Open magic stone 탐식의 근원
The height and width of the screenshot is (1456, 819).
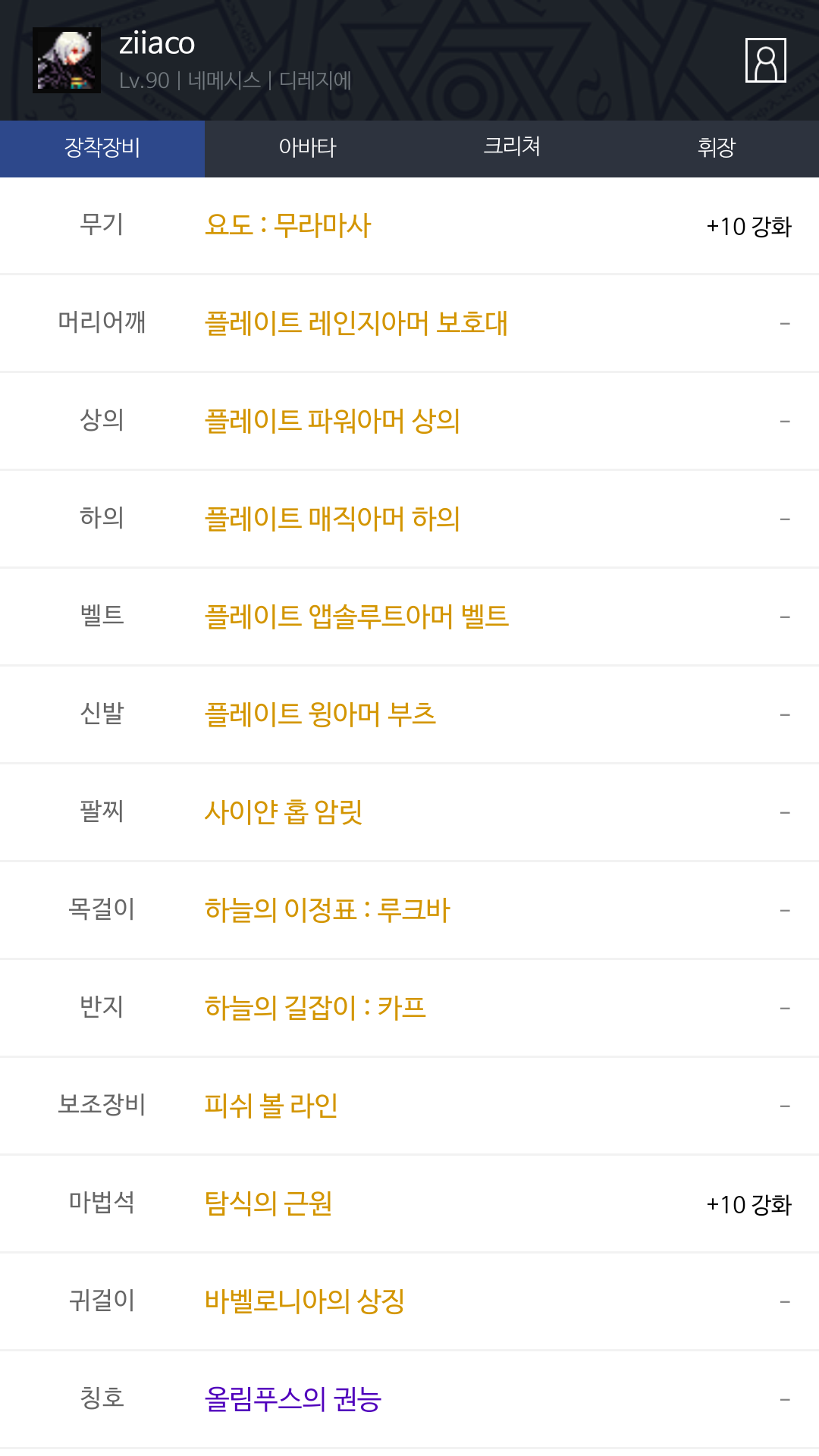[x=268, y=1204]
